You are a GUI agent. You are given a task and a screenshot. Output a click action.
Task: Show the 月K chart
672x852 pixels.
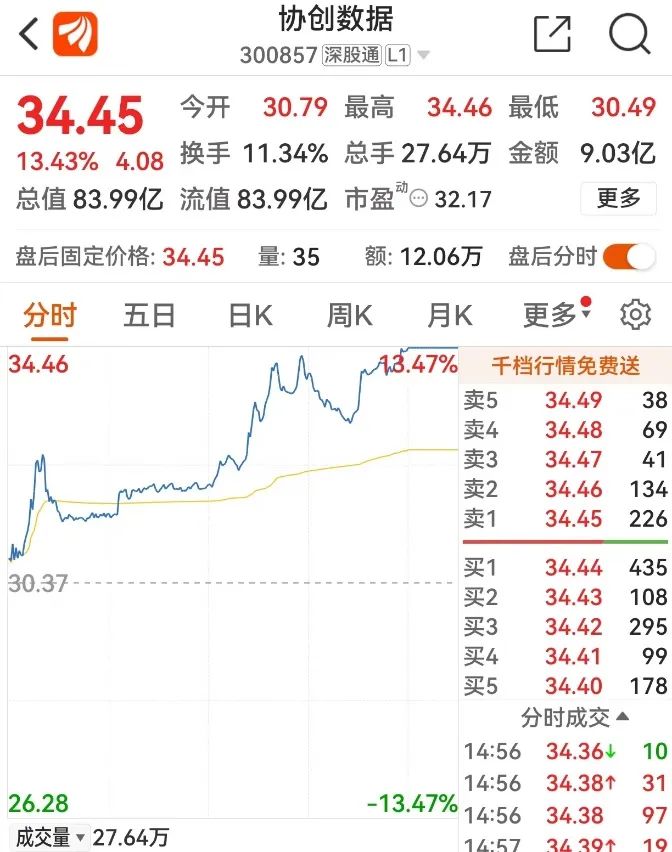tap(449, 316)
